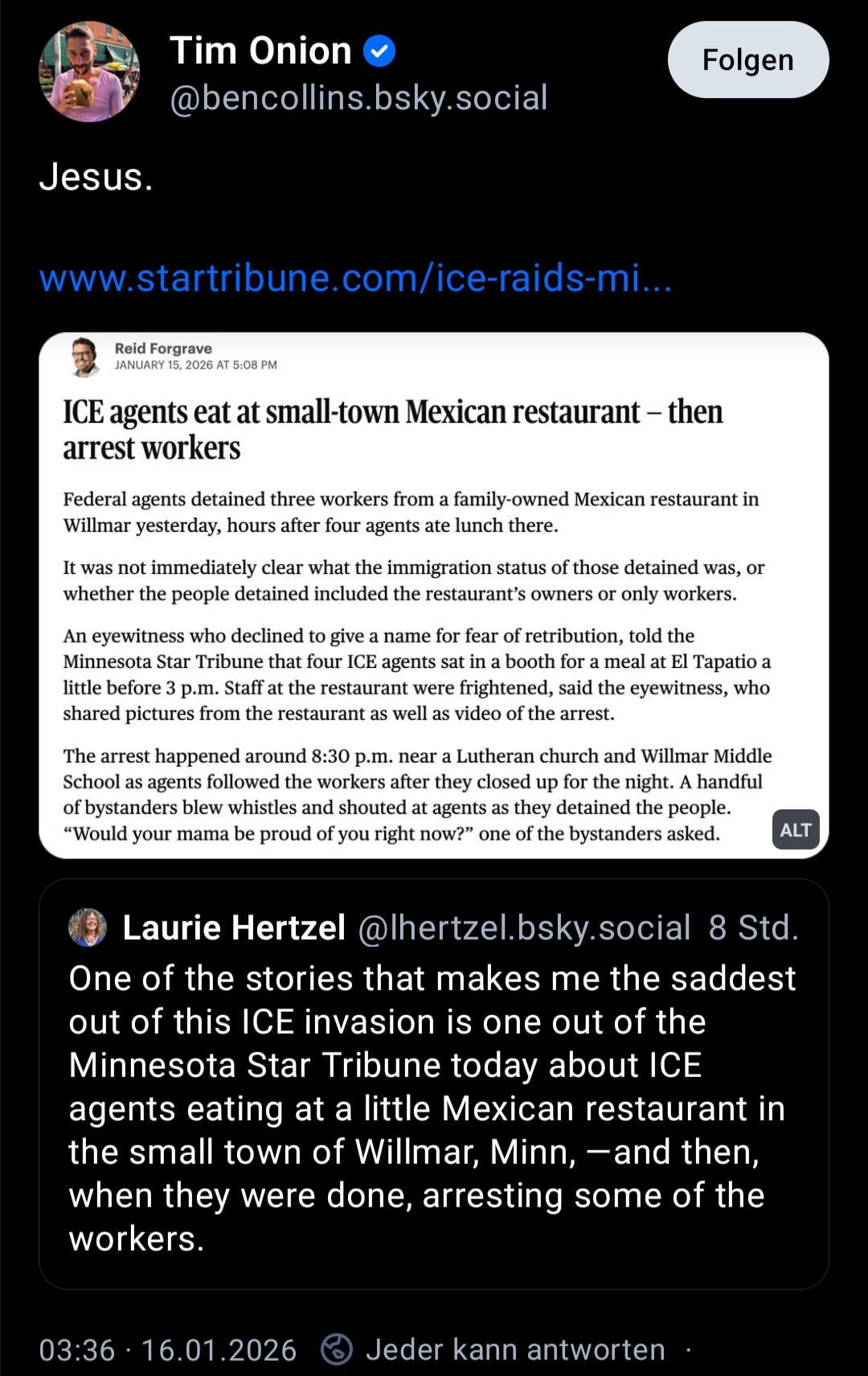Open Laurie Hertzel's quoted post
The height and width of the screenshot is (1376, 868).
(432, 1109)
